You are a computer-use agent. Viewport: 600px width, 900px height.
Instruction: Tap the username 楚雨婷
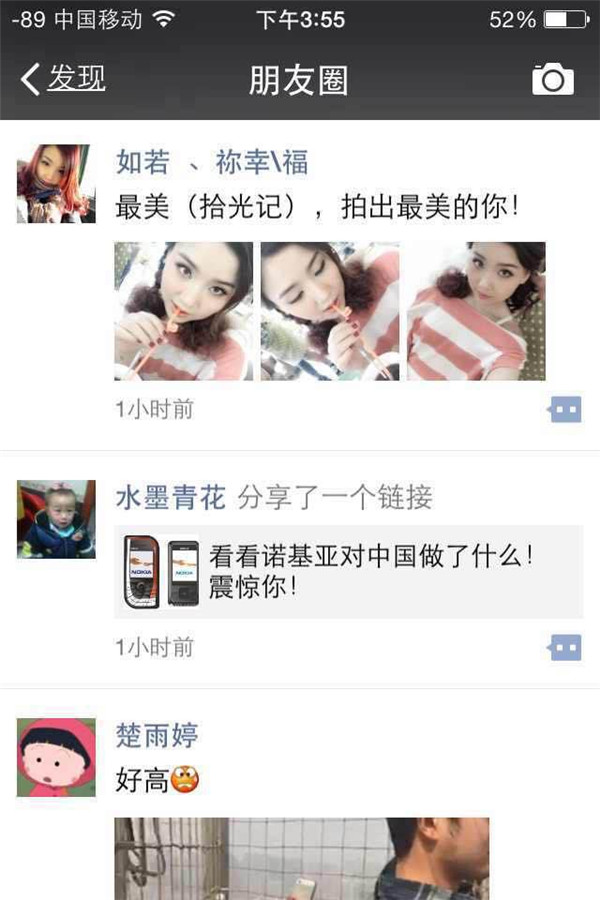point(157,736)
